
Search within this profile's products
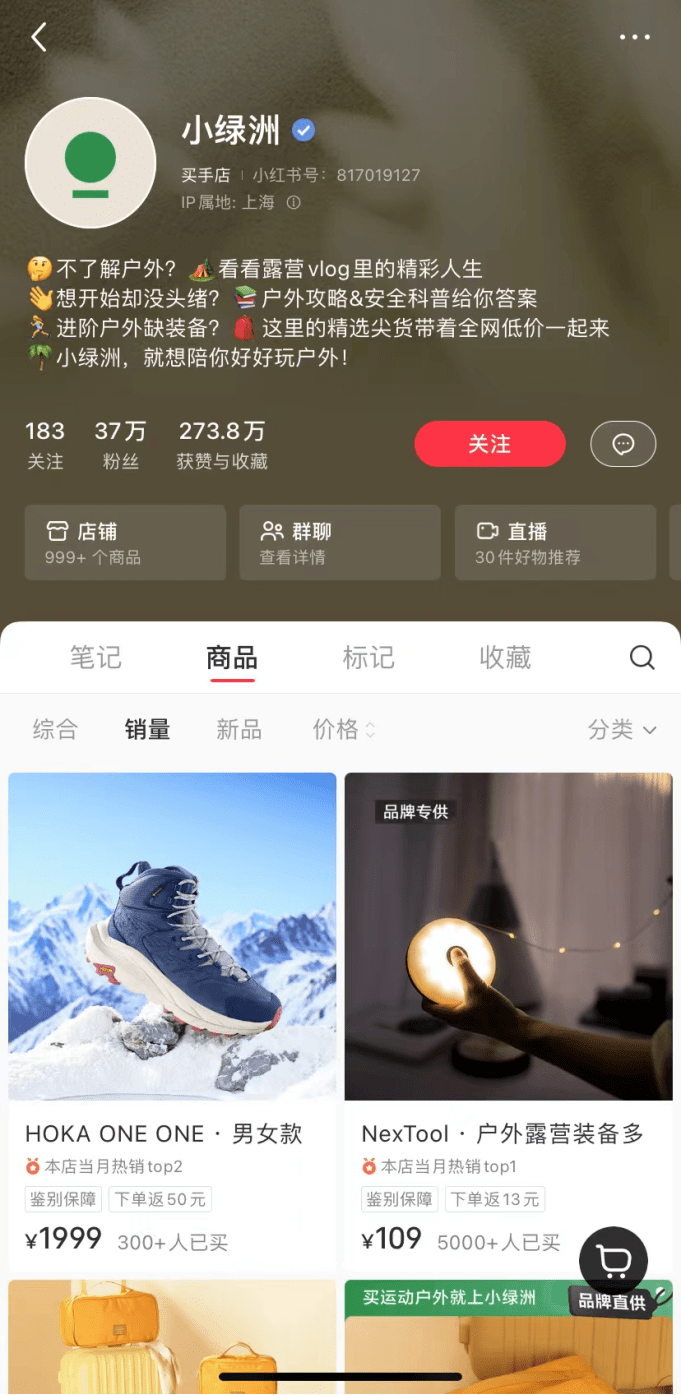[642, 657]
